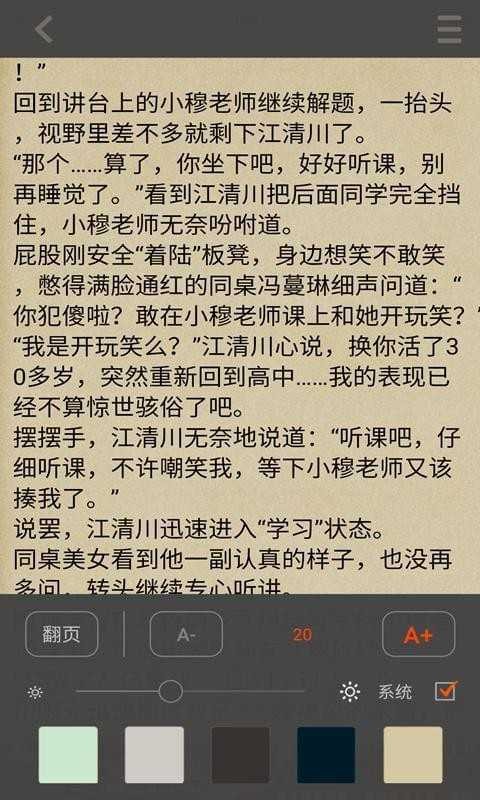This screenshot has height=800, width=480.
Task: Increase font size with A+
Action: point(418,634)
